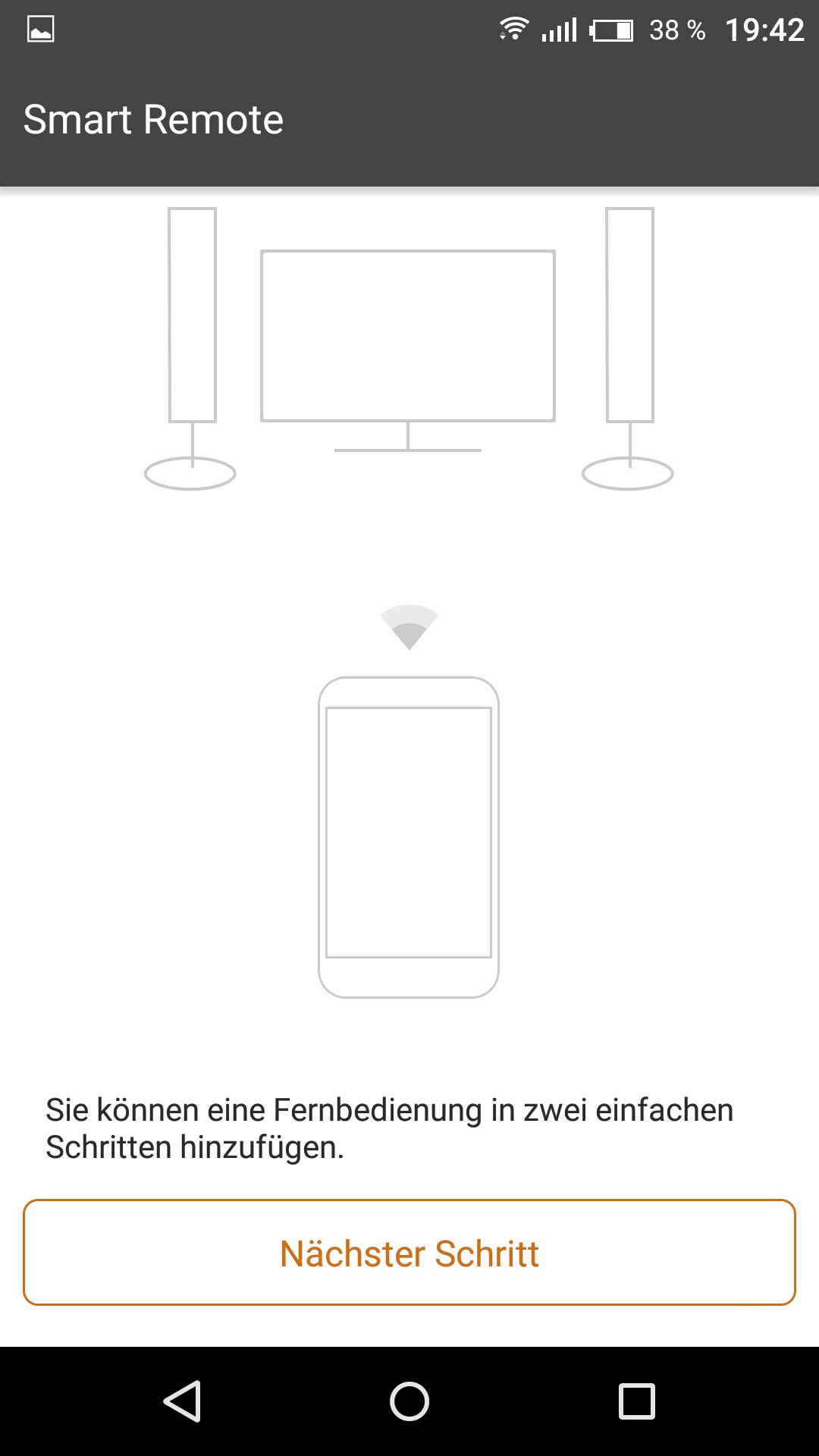Tap the Nächster Schritt button
The height and width of the screenshot is (1456, 819).
point(409,1253)
